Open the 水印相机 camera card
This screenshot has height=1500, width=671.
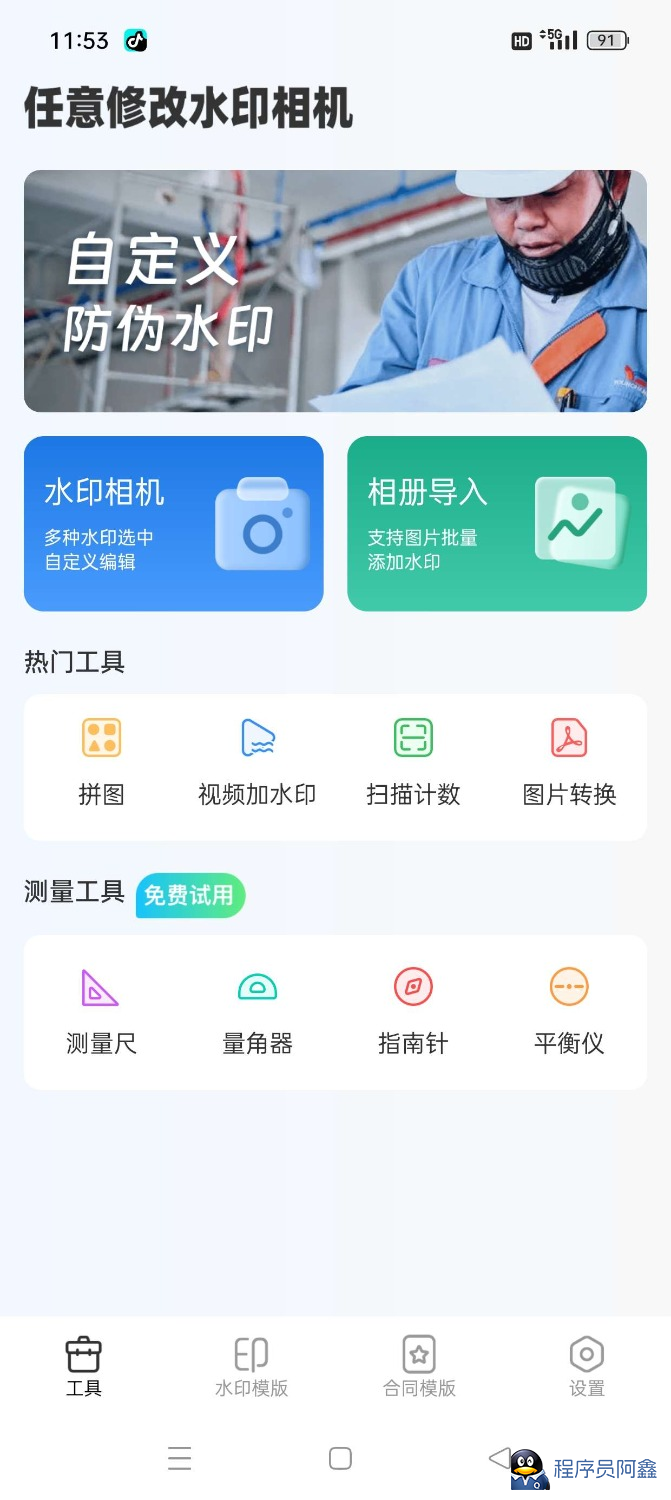pyautogui.click(x=173, y=523)
